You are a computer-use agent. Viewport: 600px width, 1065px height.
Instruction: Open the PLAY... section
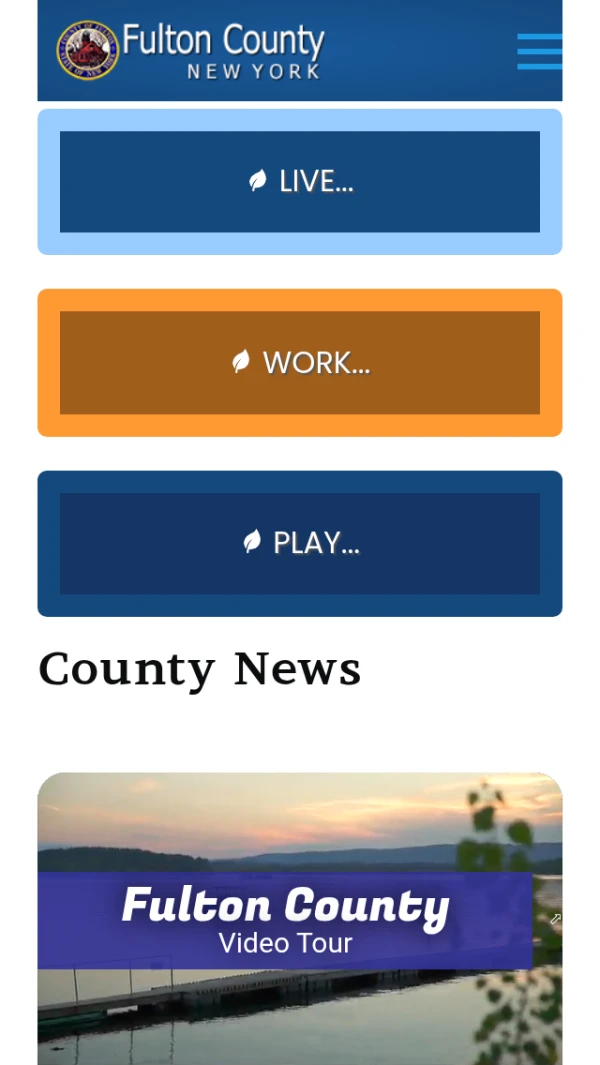(x=300, y=543)
